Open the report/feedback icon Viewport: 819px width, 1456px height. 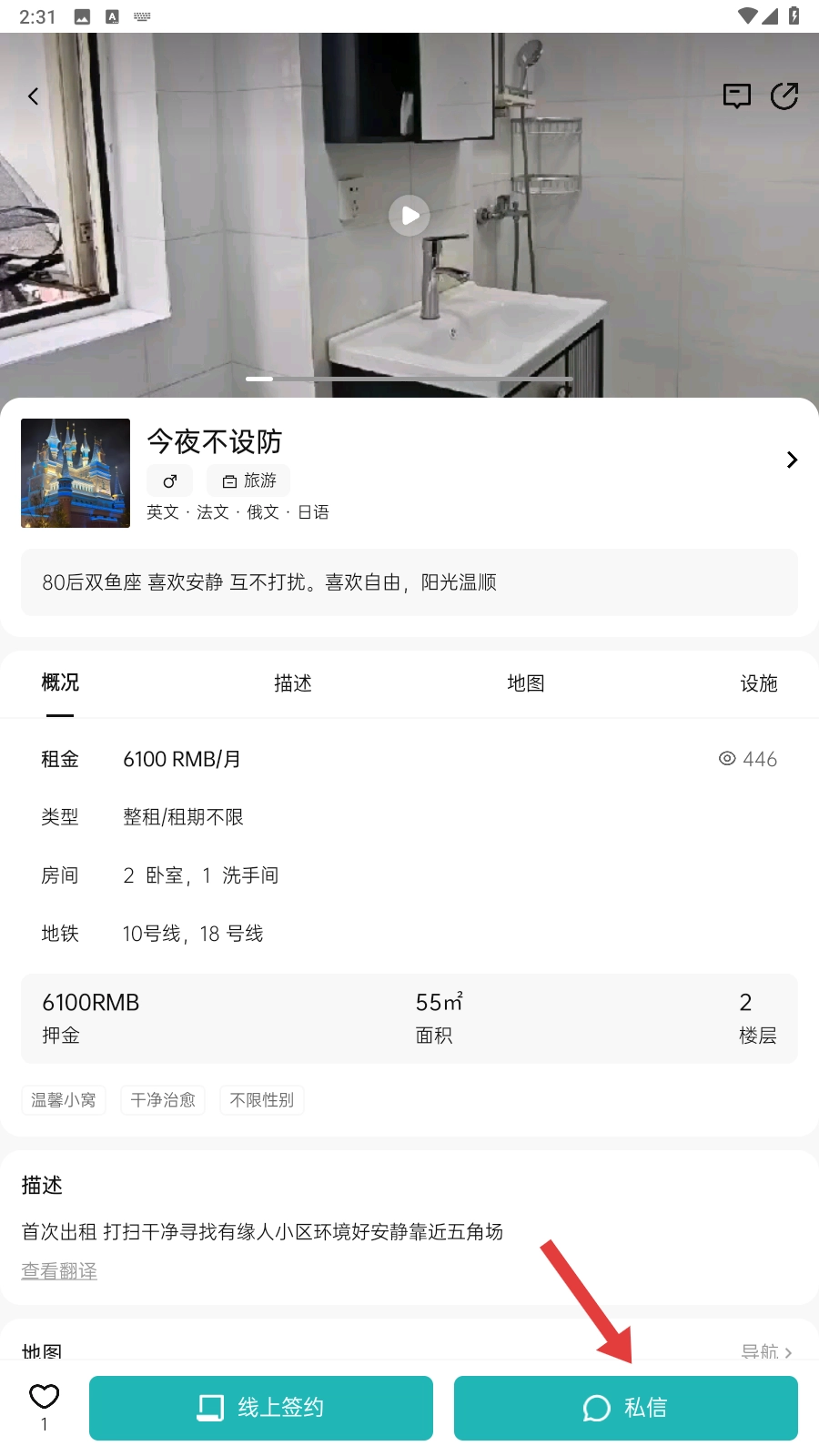point(736,96)
